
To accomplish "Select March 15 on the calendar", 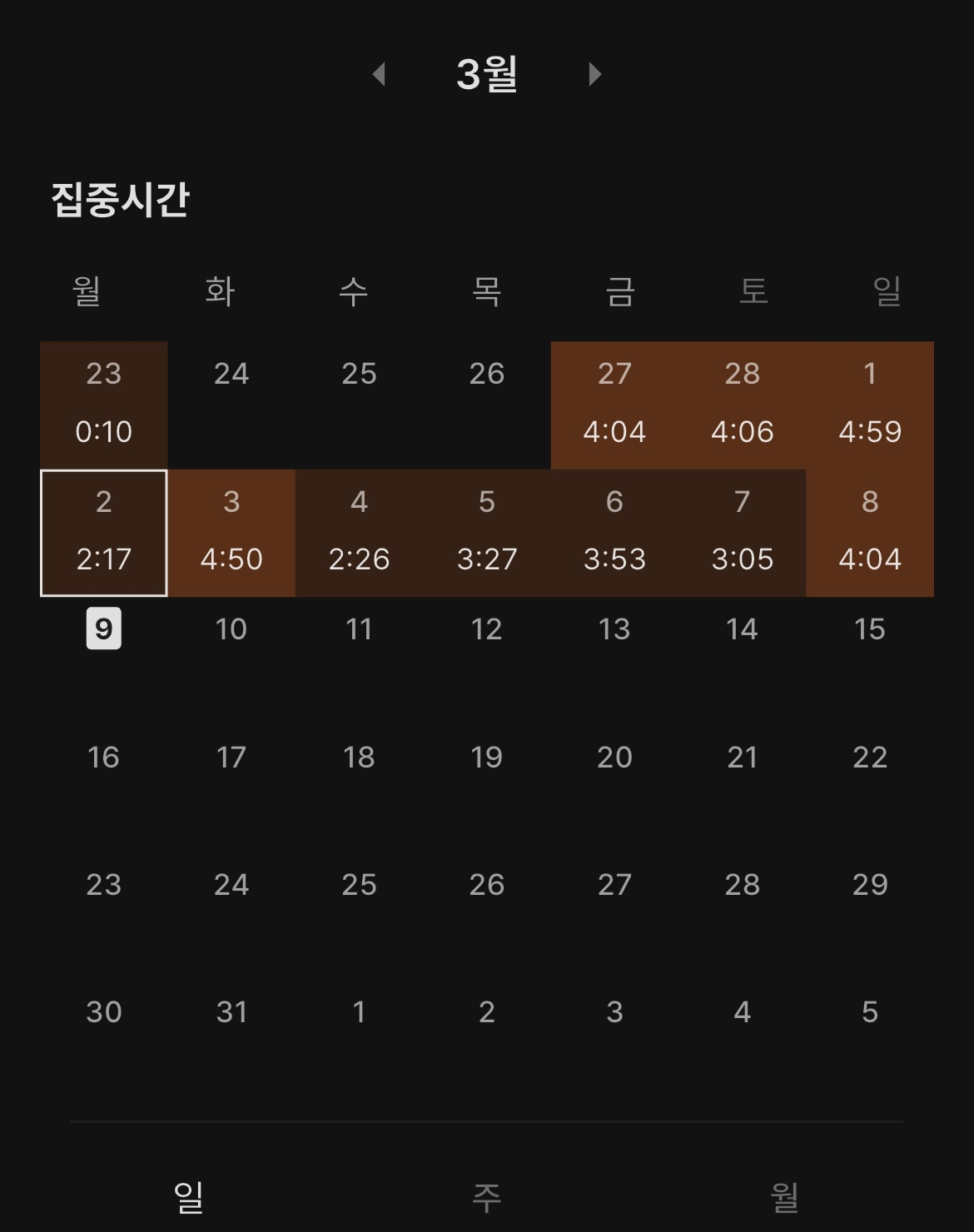I will (x=870, y=629).
